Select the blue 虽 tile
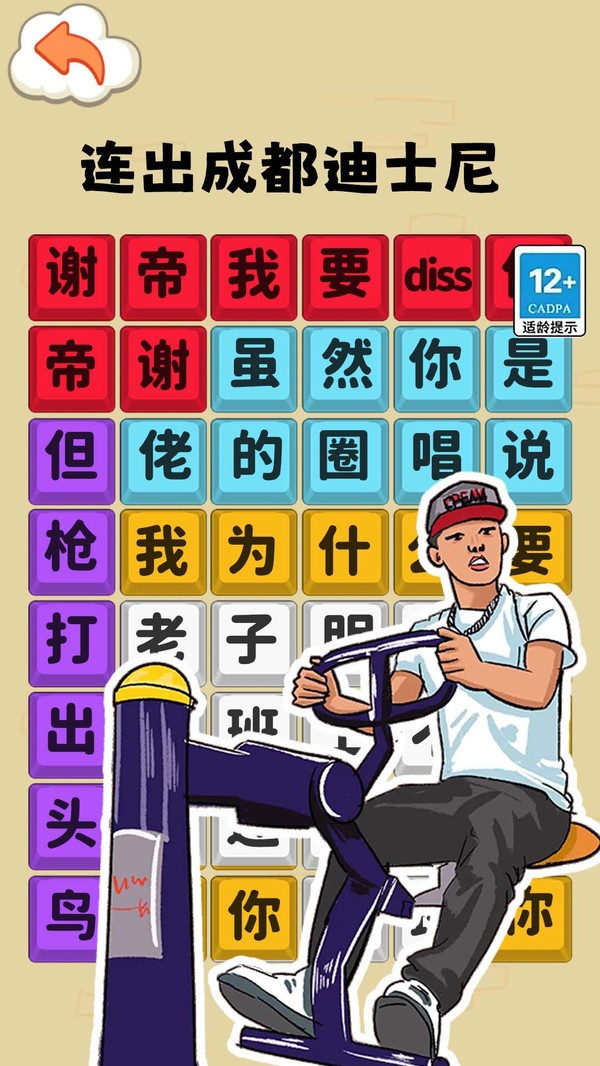The image size is (600, 1066). (x=254, y=368)
